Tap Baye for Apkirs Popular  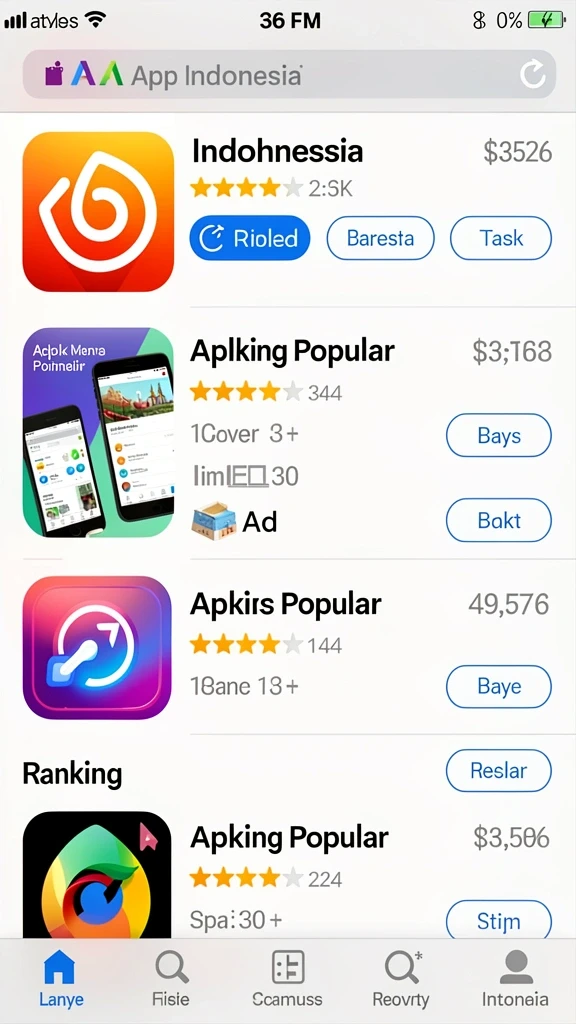pyautogui.click(x=499, y=687)
